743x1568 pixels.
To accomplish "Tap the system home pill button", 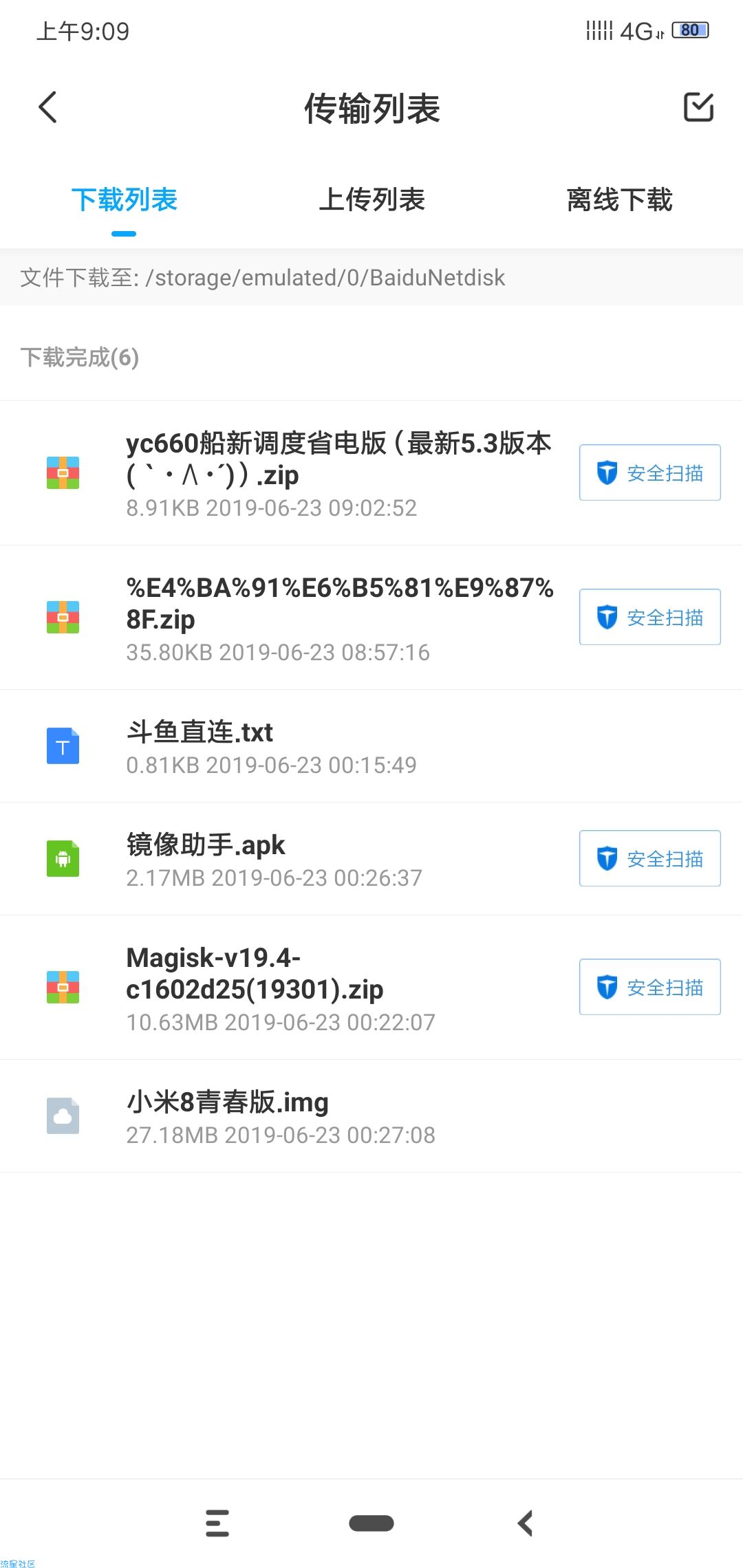I will point(371,1523).
